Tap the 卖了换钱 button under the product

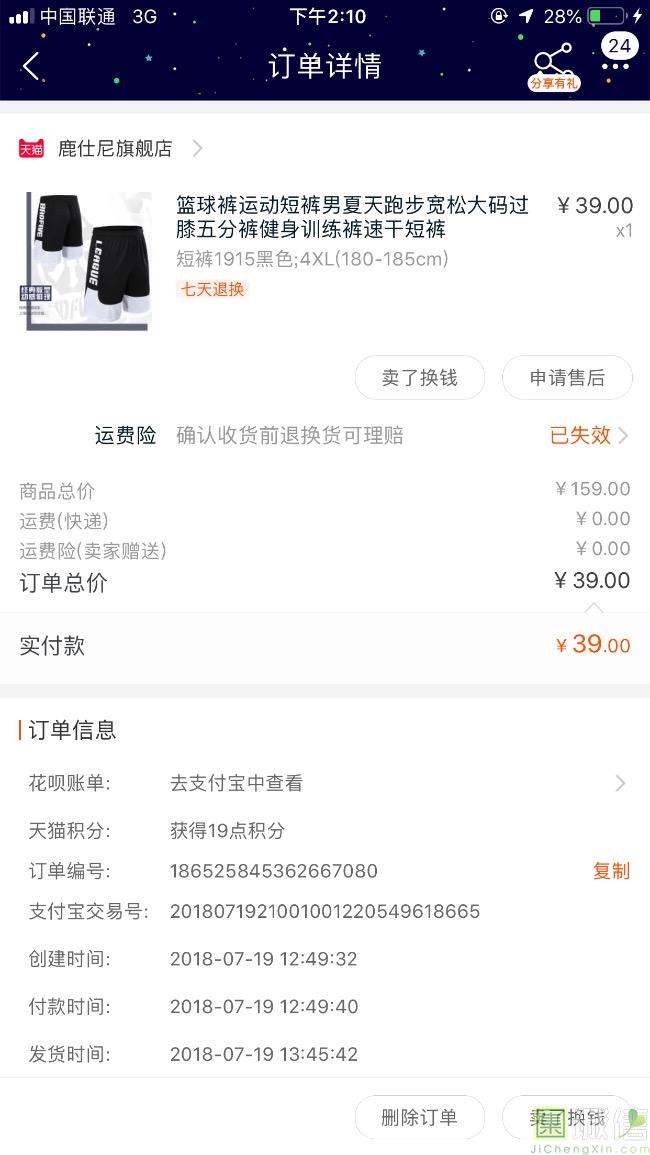(x=419, y=378)
